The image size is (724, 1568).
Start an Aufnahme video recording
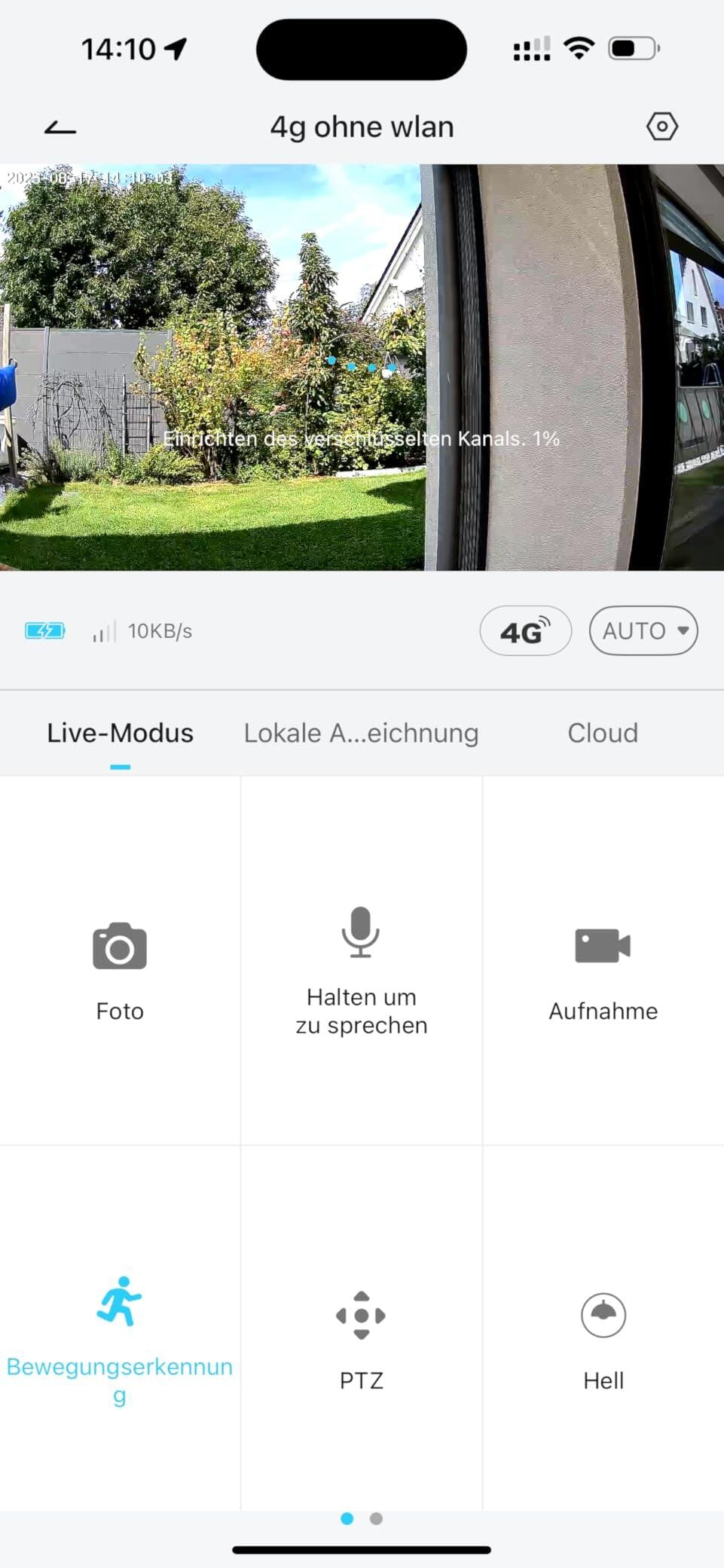[x=603, y=968]
